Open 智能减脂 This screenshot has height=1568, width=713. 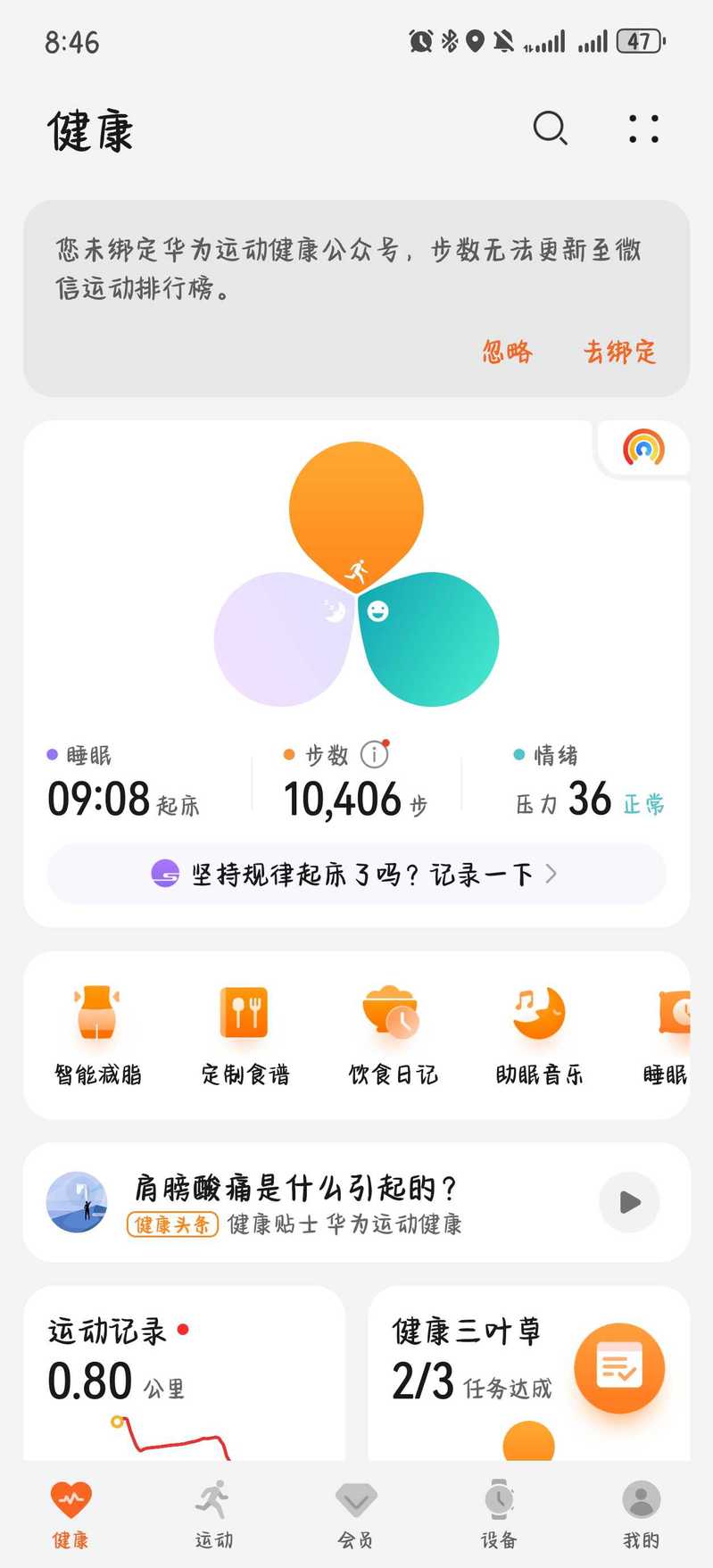click(98, 1035)
